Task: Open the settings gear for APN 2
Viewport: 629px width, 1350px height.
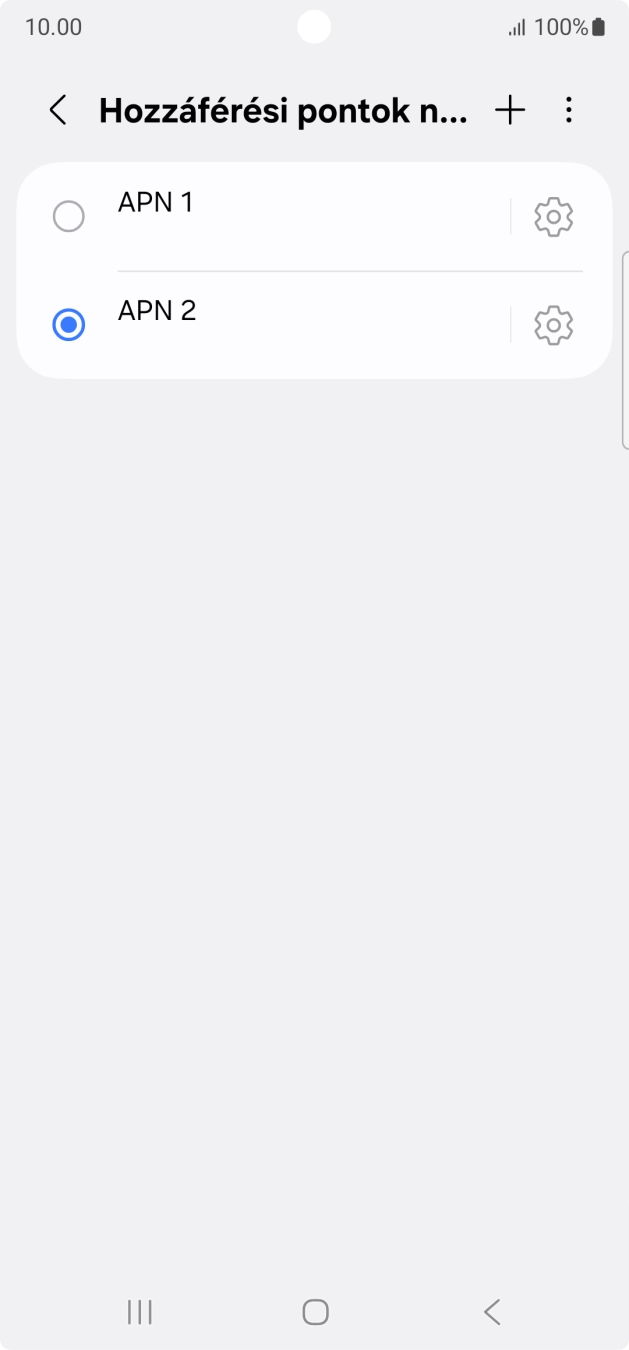Action: [x=554, y=325]
